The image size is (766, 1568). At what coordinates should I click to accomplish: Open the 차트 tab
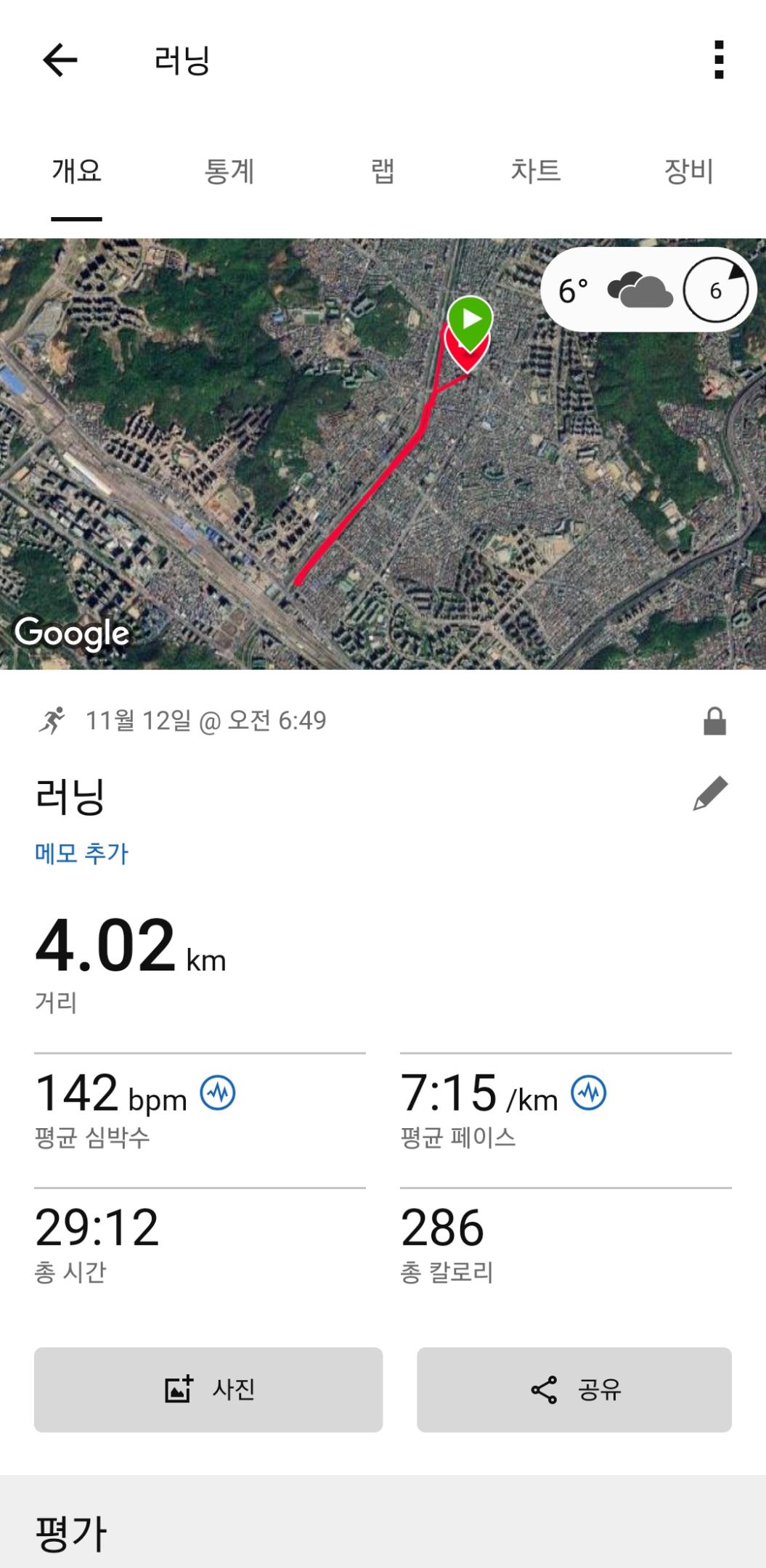(x=535, y=171)
